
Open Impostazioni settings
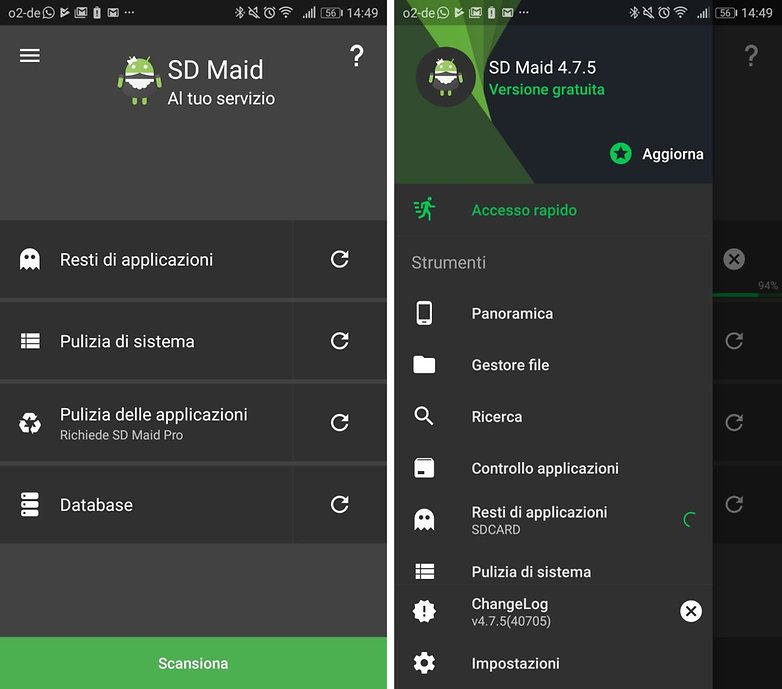(x=515, y=663)
